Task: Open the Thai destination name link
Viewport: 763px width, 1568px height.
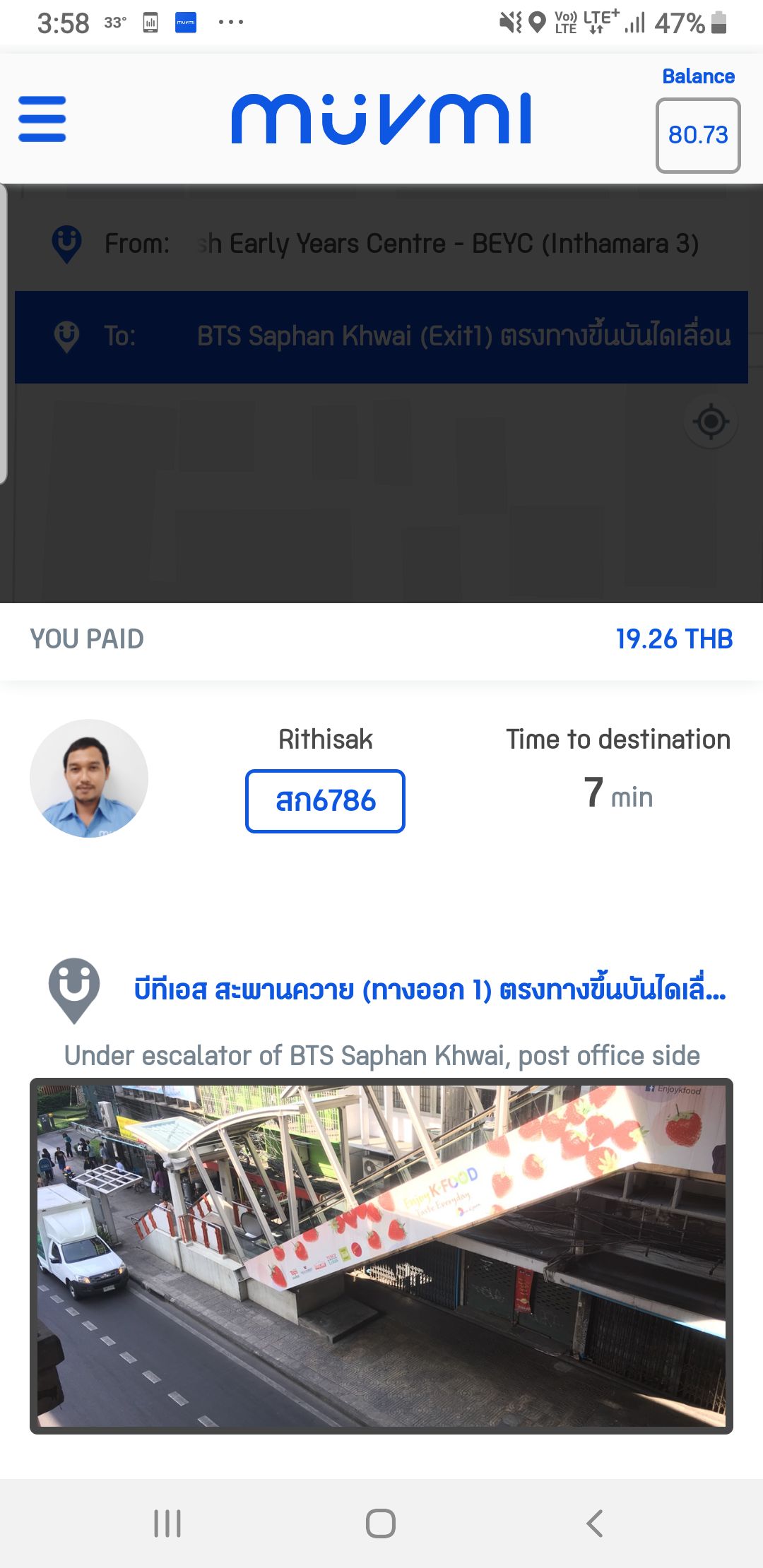Action: pyautogui.click(x=429, y=990)
